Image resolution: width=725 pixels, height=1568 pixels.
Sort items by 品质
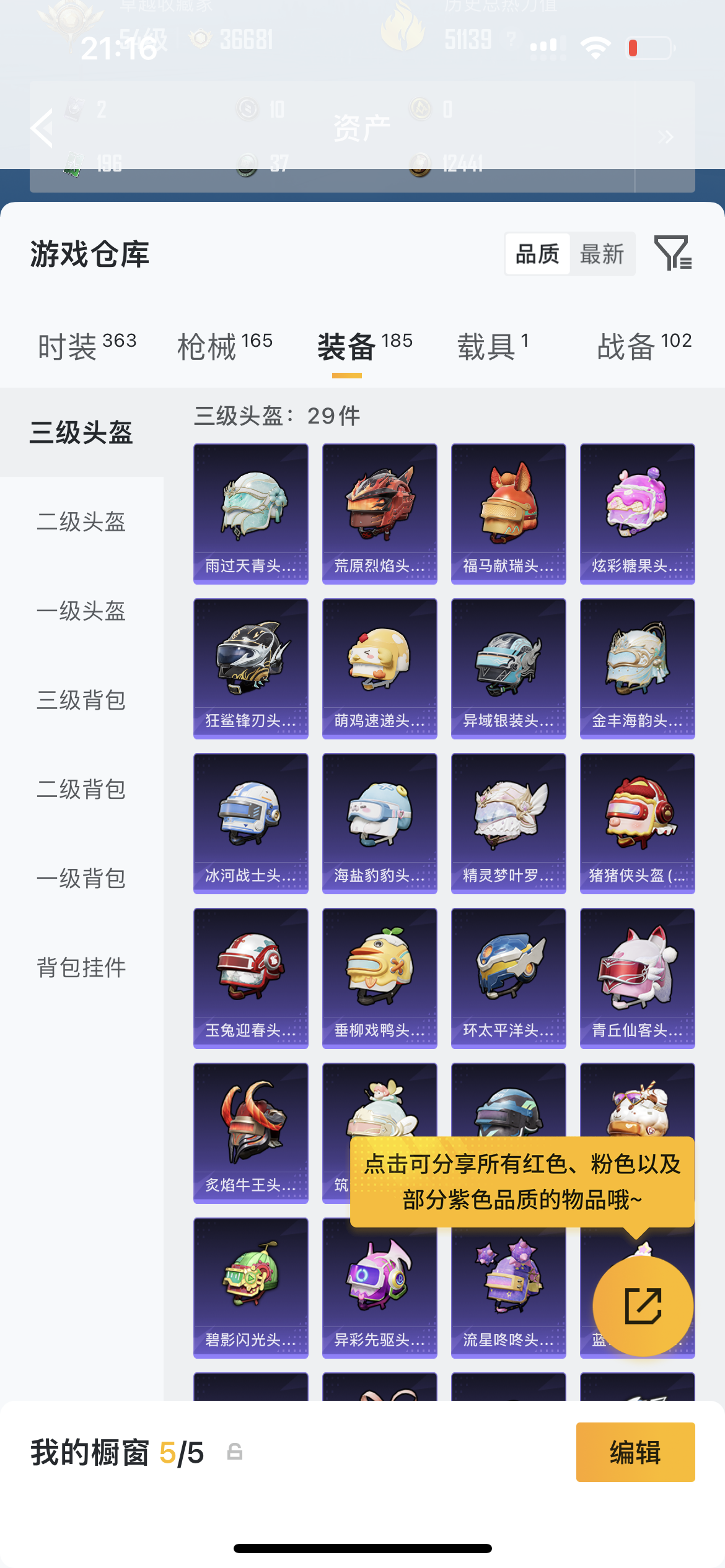click(537, 254)
